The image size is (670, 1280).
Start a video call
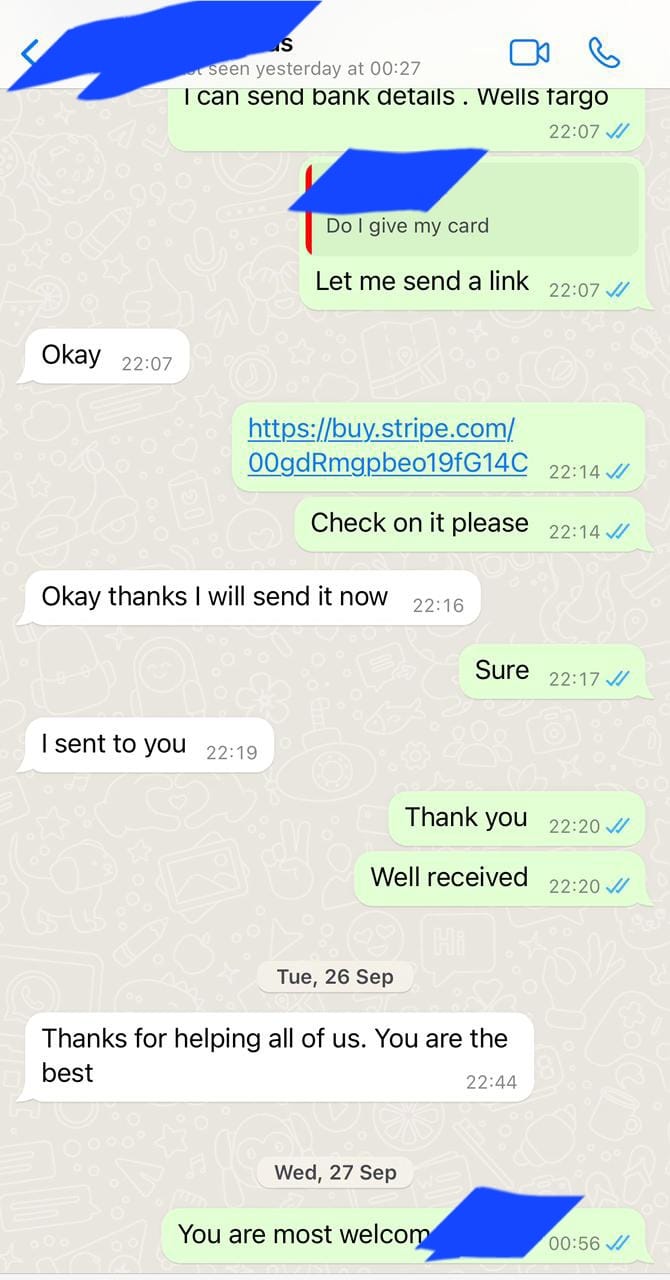click(x=529, y=52)
